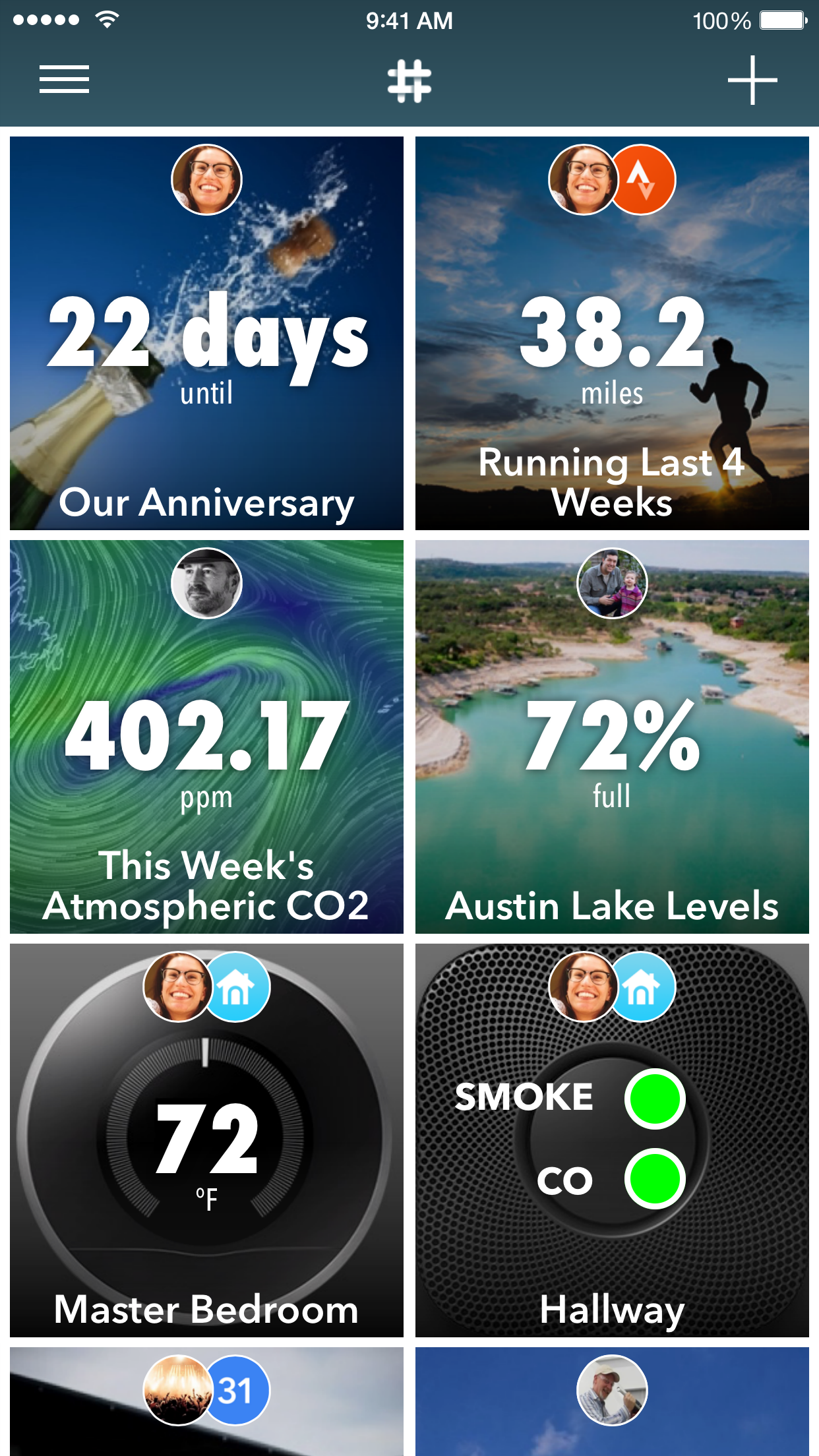Open the Hallway smoke detector tile

click(612, 1140)
